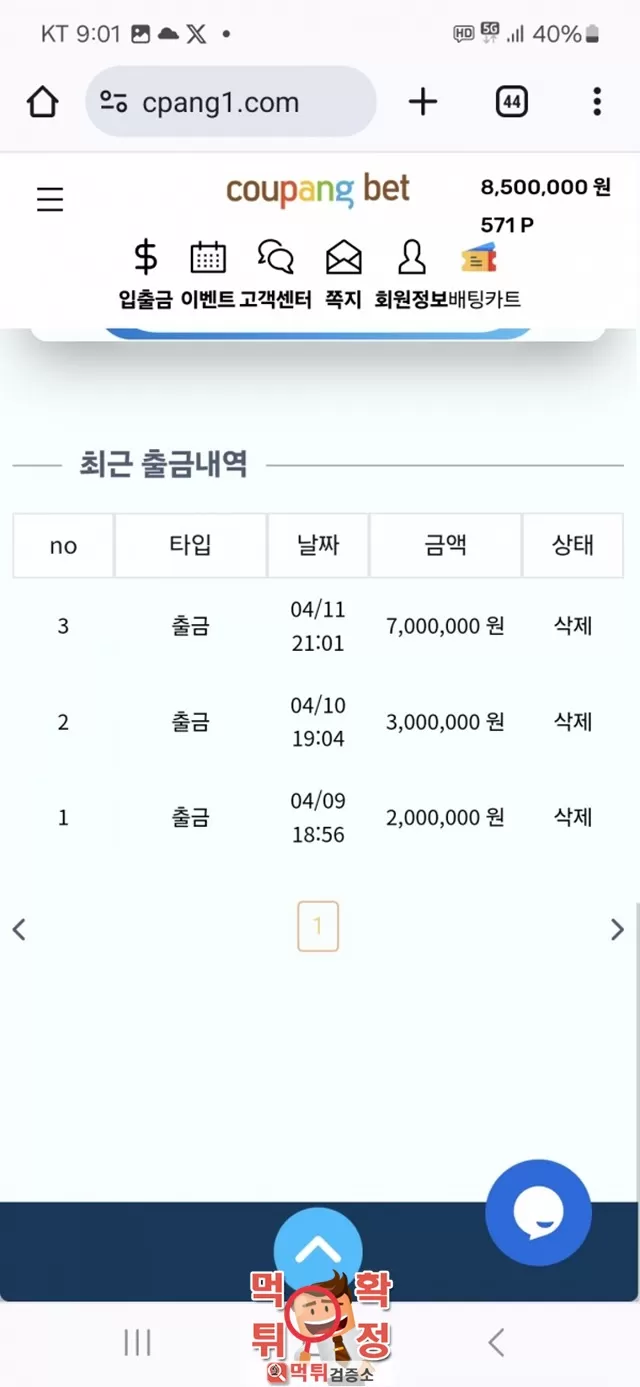Go to the previous page arrow
Viewport: 640px width, 1387px height.
19,929
